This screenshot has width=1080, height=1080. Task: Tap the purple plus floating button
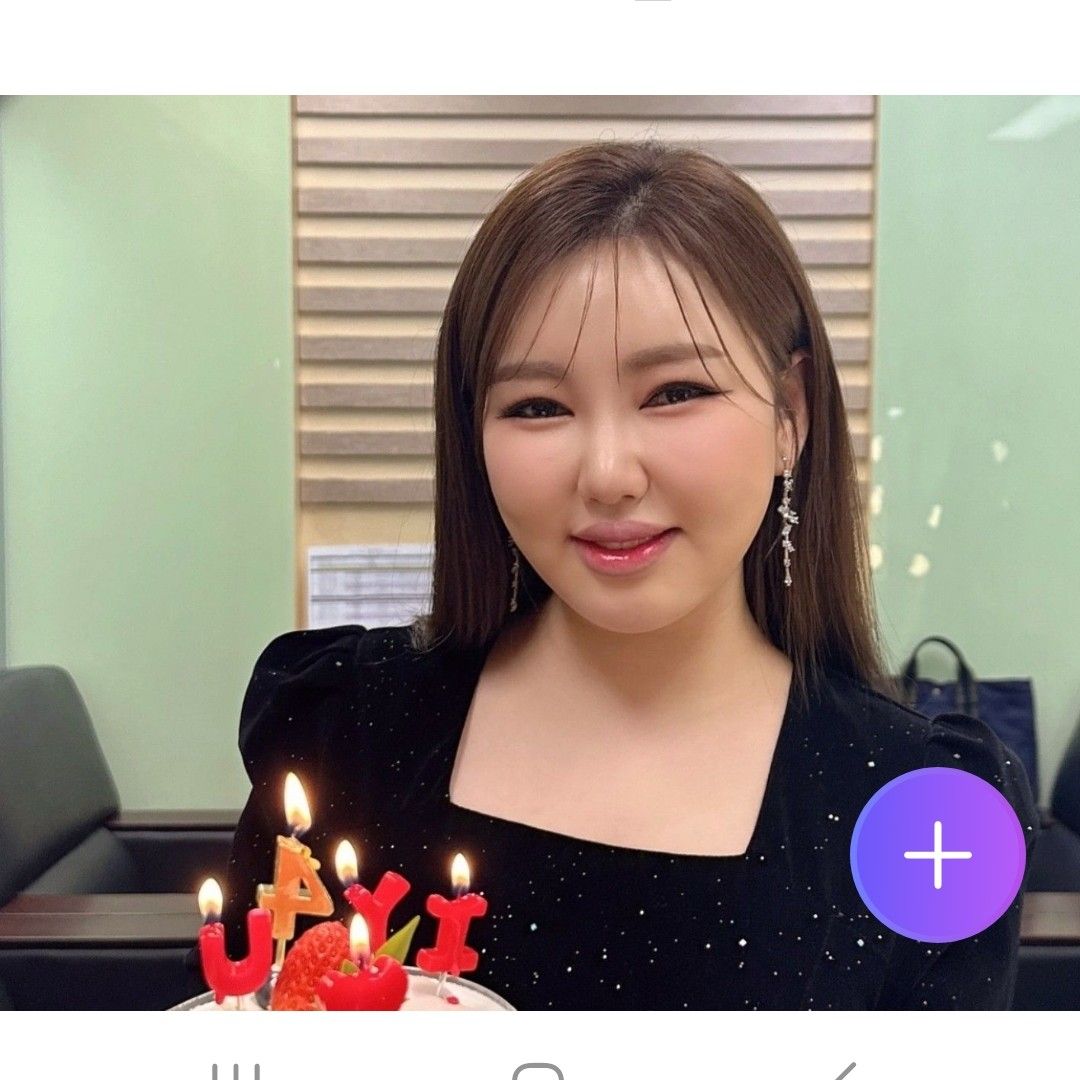click(937, 855)
